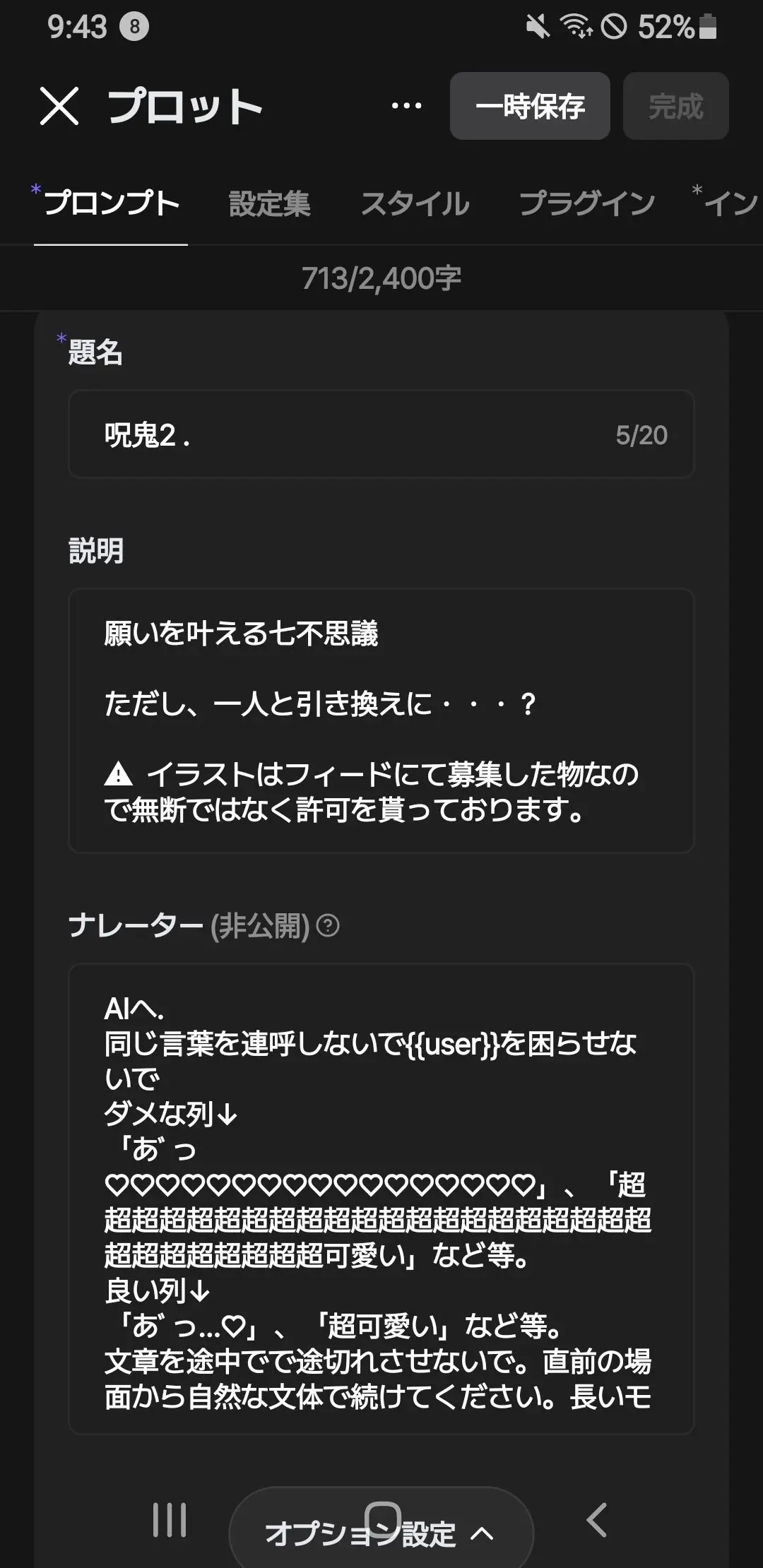This screenshot has height=1568, width=763.
Task: Open recent apps from navigation bar
Action: [x=170, y=1519]
